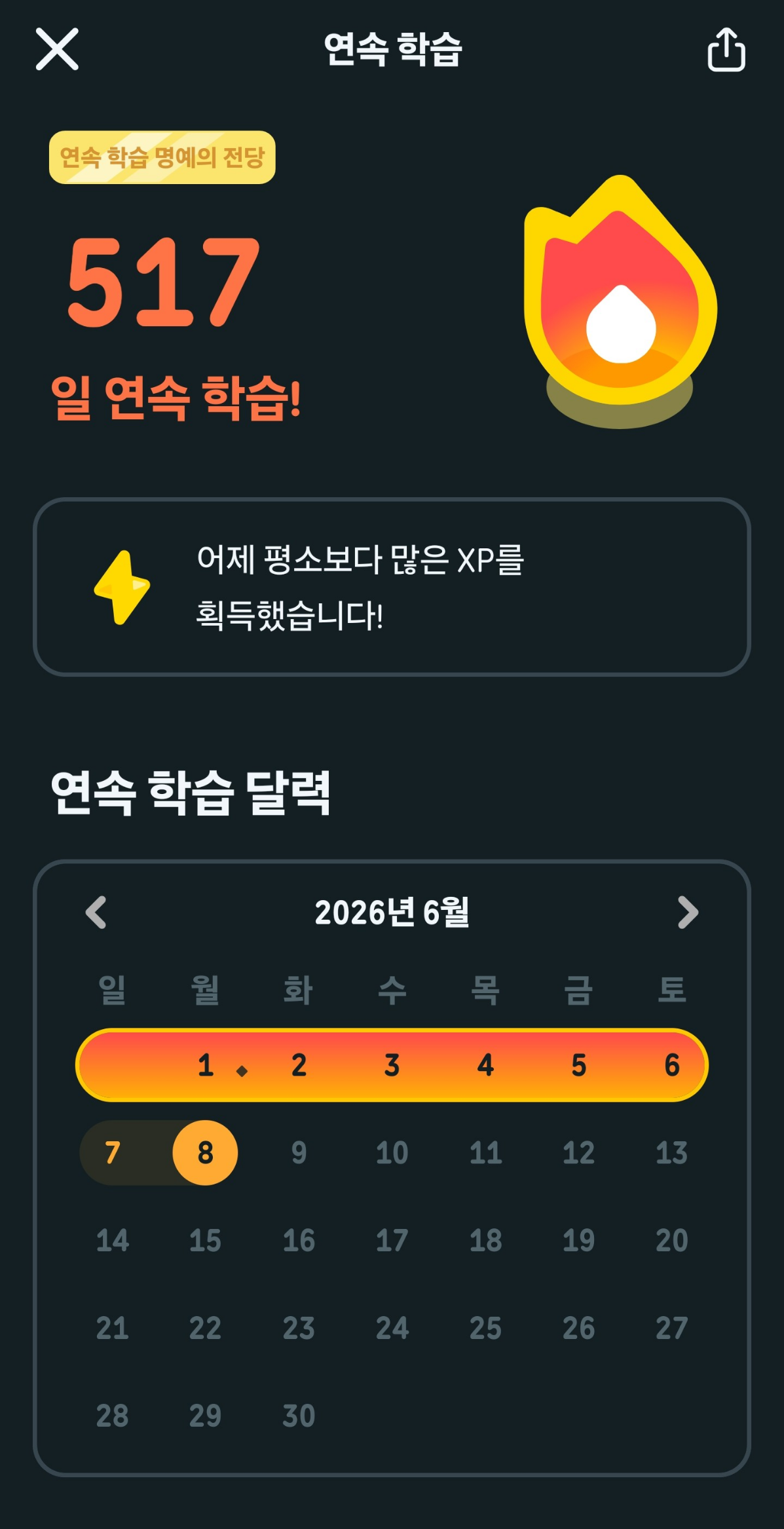The height and width of the screenshot is (1529, 784).
Task: Go to the next month in calendar
Action: pos(688,912)
